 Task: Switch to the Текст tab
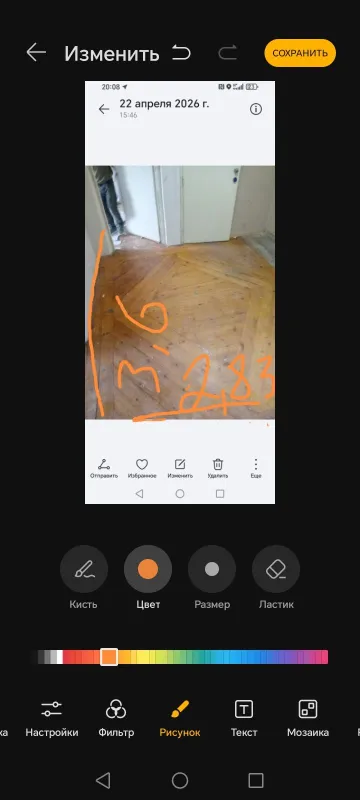pos(244,719)
